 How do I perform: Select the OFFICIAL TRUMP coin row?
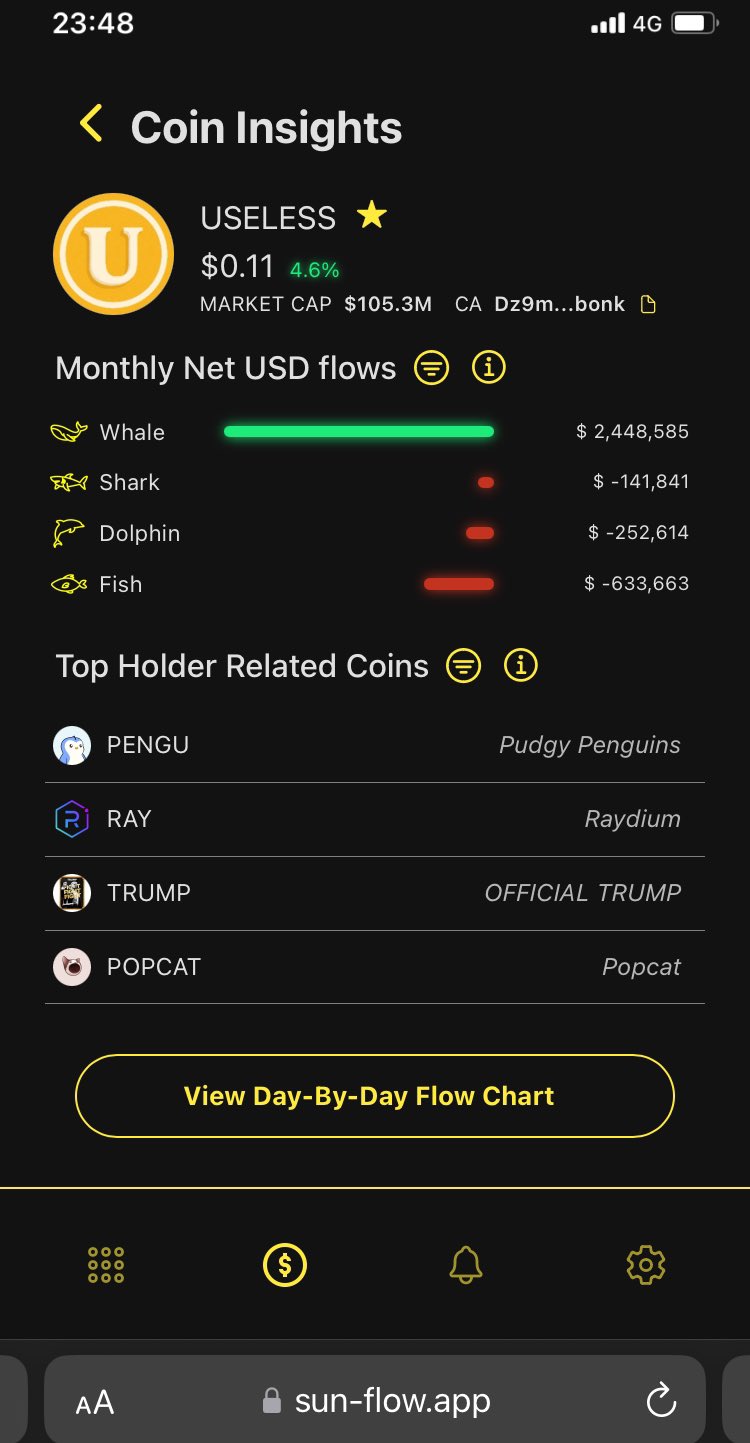coord(375,893)
